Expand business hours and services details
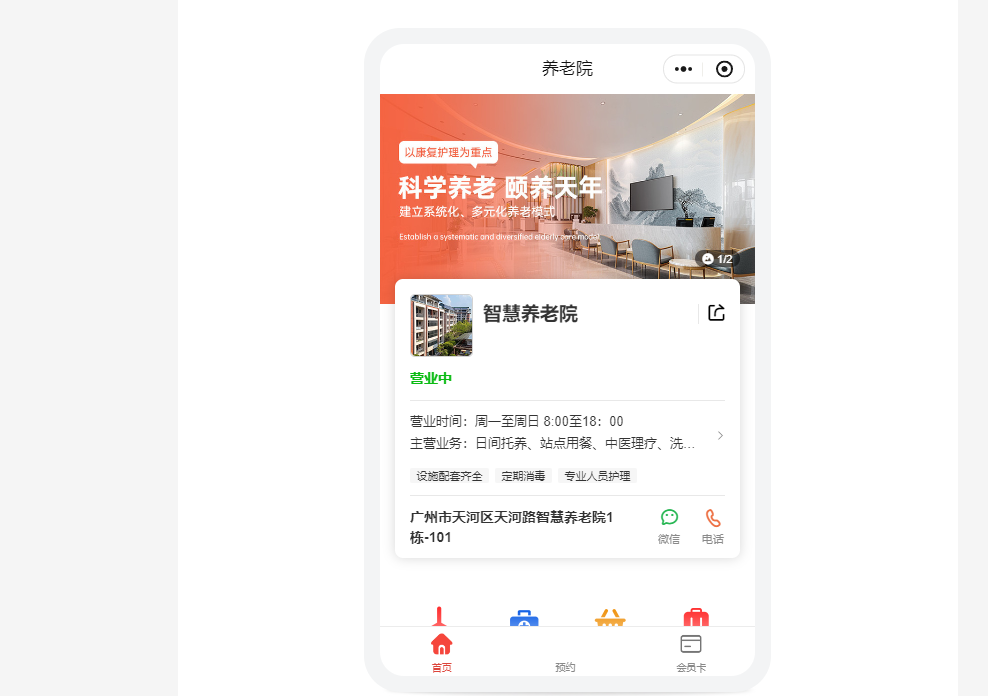 (720, 435)
